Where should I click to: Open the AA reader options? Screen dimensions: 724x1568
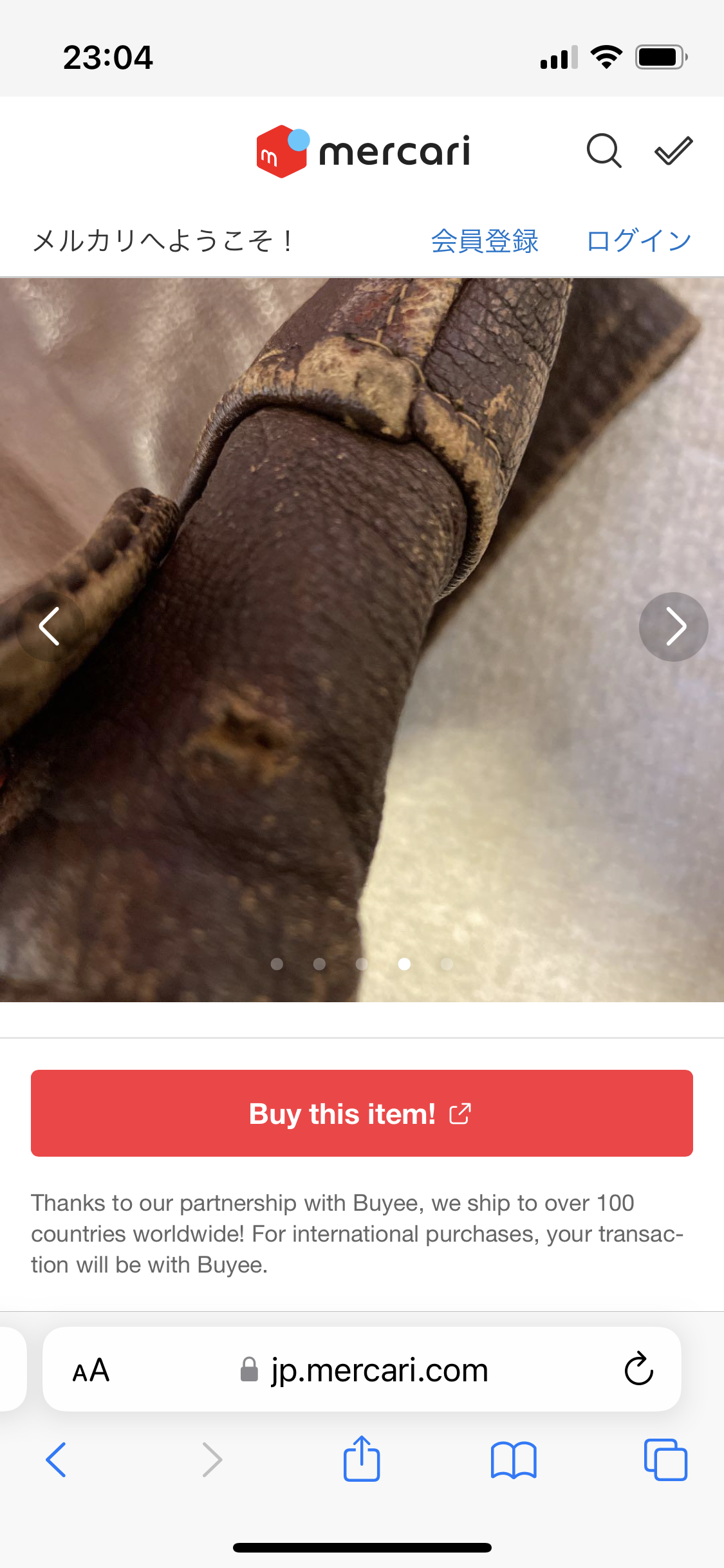click(x=91, y=1370)
